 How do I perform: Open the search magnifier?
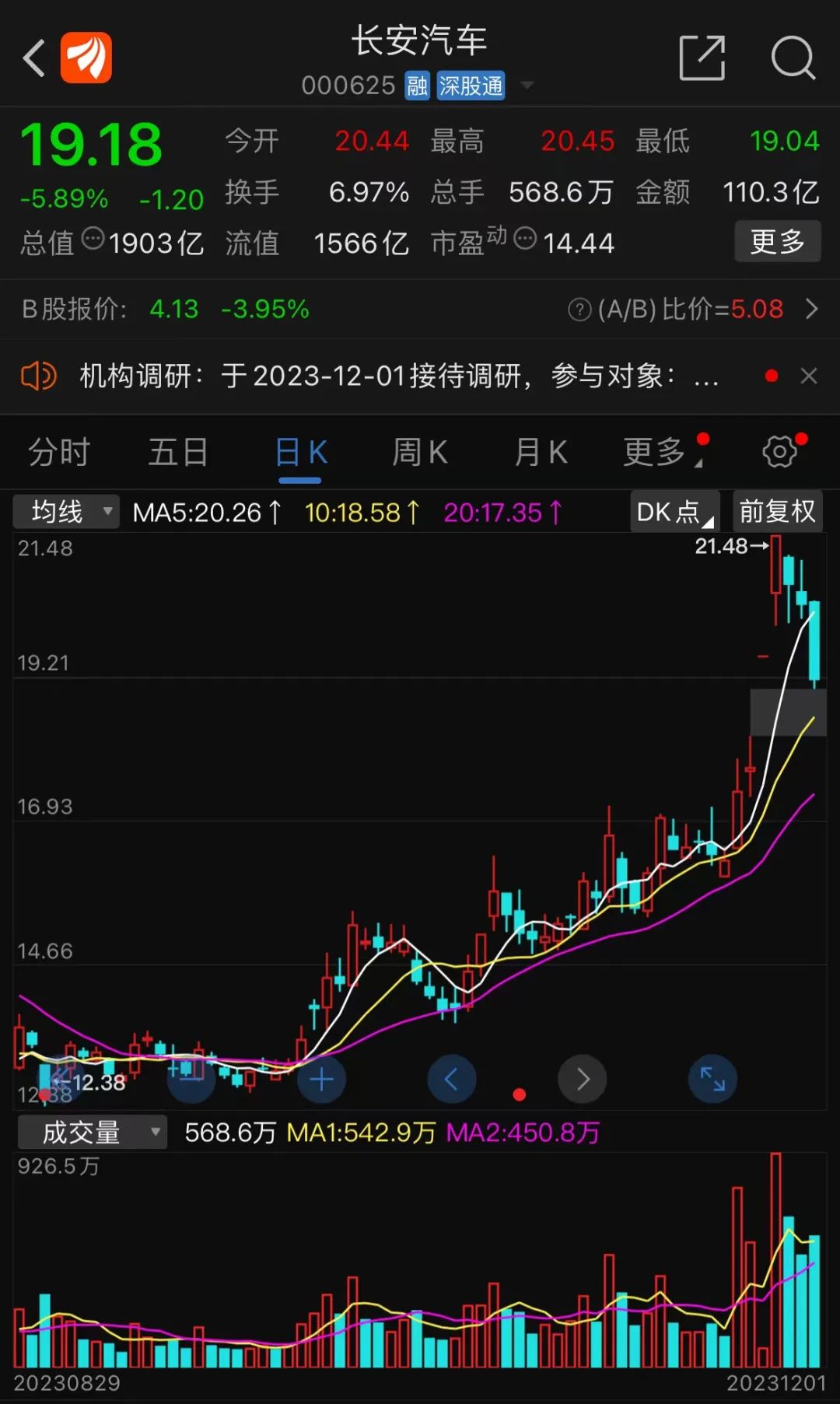[x=793, y=58]
